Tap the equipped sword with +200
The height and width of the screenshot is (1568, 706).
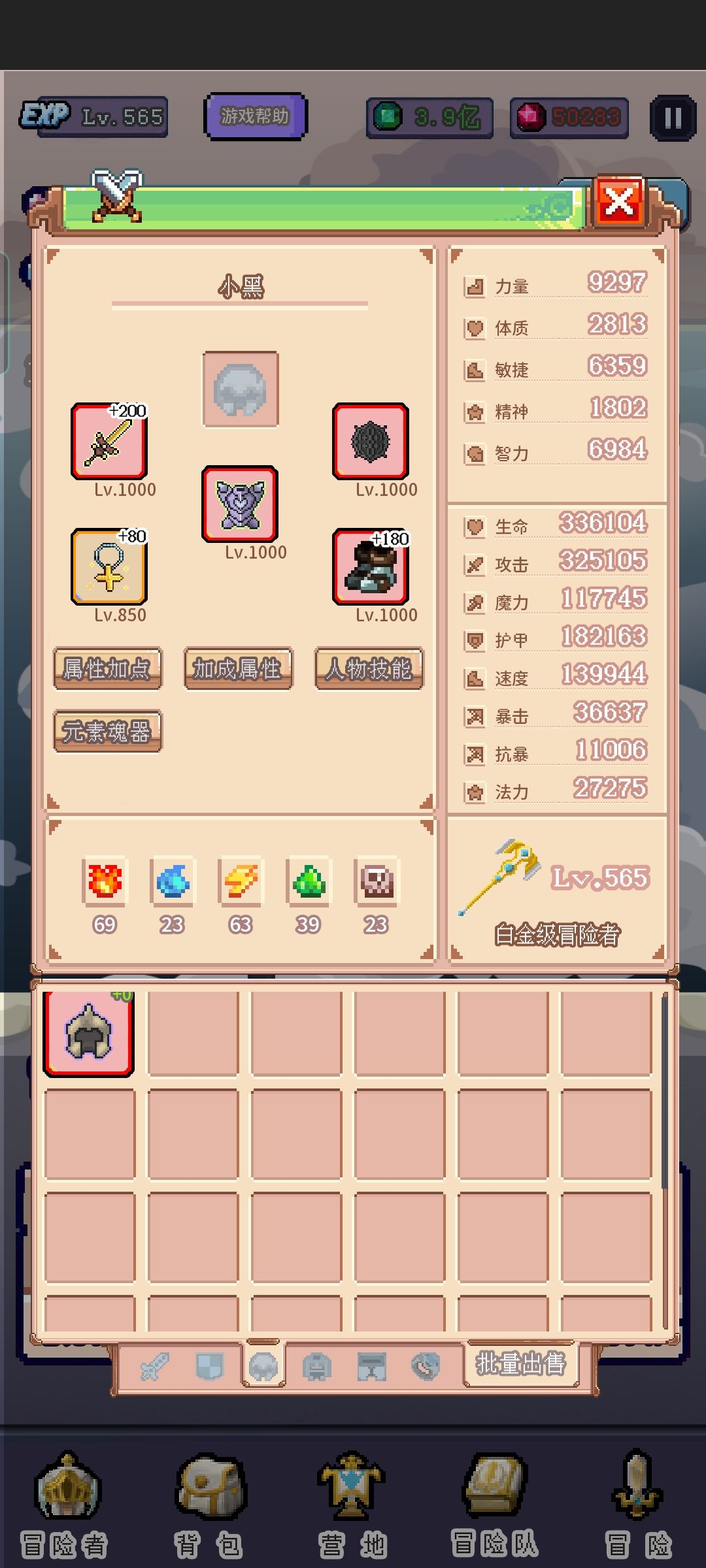pyautogui.click(x=109, y=441)
